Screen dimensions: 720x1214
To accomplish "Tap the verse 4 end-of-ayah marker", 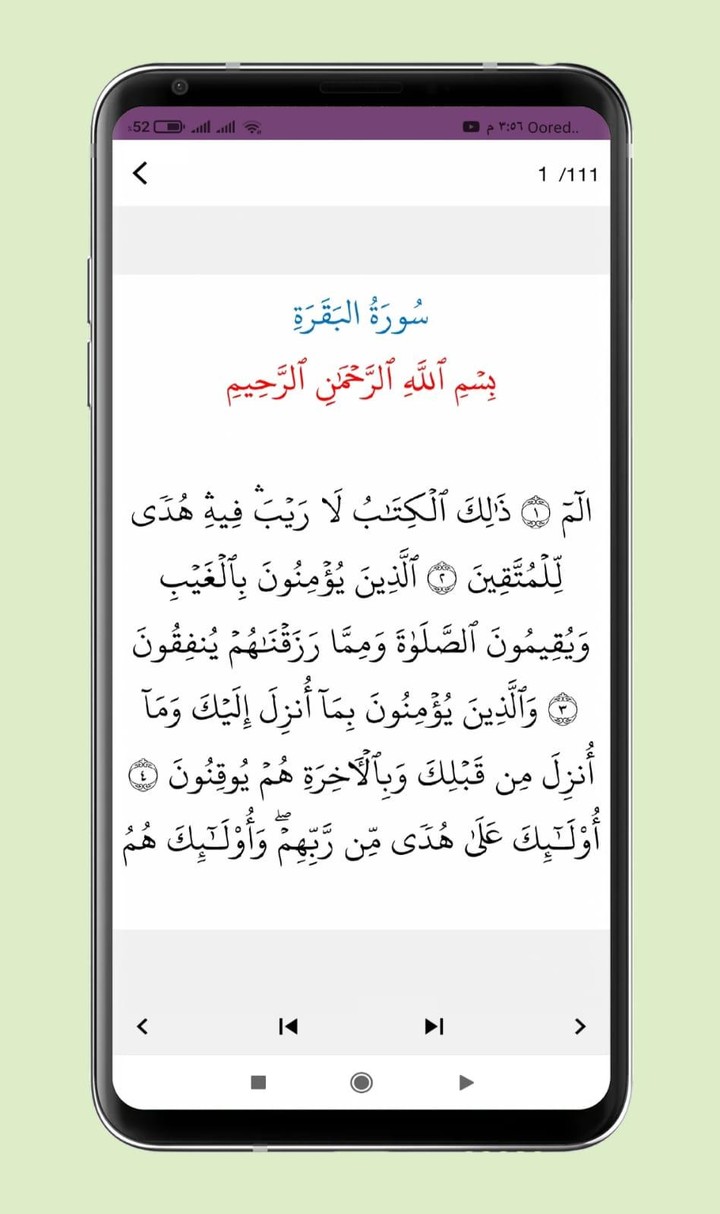I will (146, 773).
